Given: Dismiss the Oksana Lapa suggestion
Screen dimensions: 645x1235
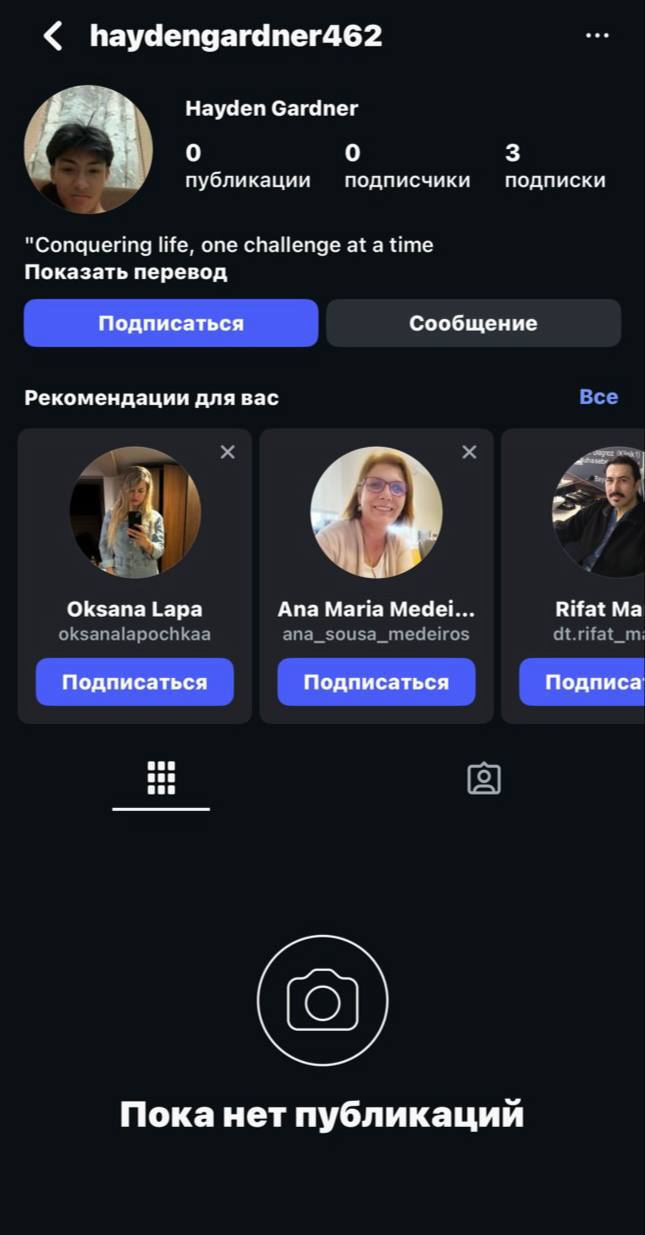Looking at the screenshot, I should pyautogui.click(x=228, y=452).
